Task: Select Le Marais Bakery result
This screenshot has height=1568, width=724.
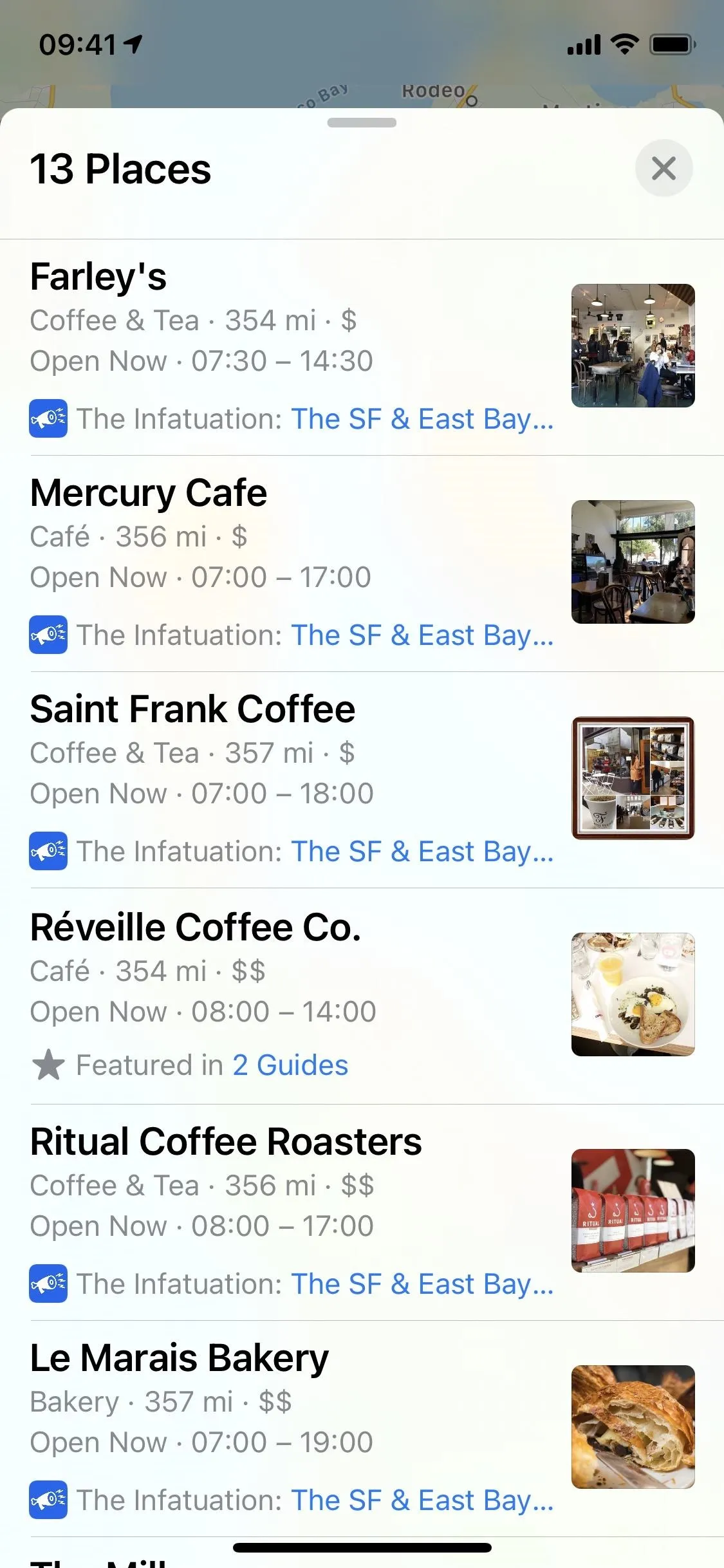Action: point(362,1429)
